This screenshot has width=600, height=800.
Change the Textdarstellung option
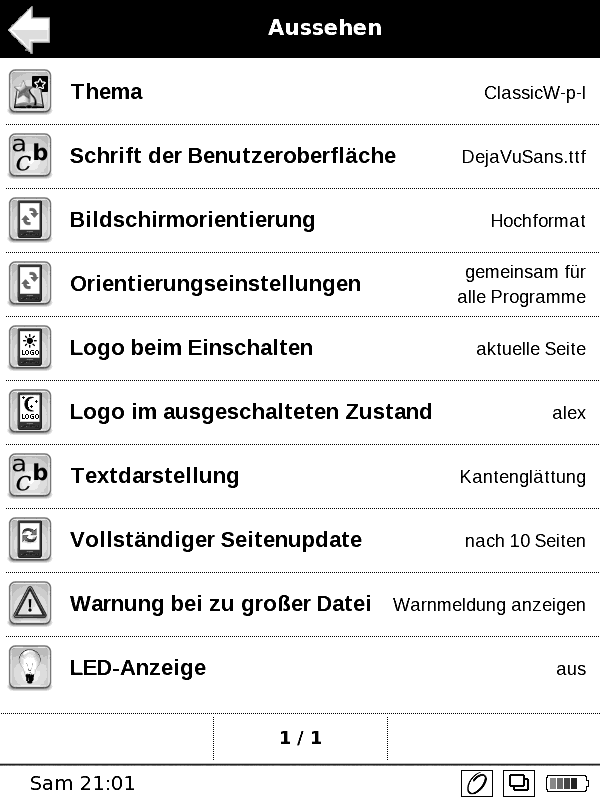300,476
